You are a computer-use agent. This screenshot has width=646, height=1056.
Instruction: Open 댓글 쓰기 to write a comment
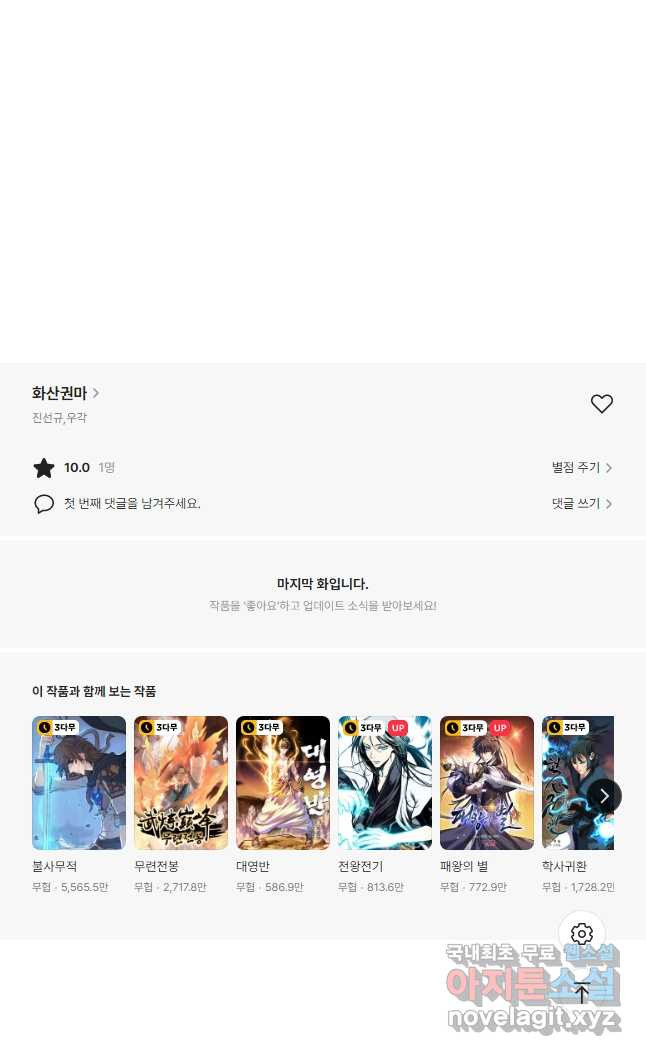click(x=581, y=504)
